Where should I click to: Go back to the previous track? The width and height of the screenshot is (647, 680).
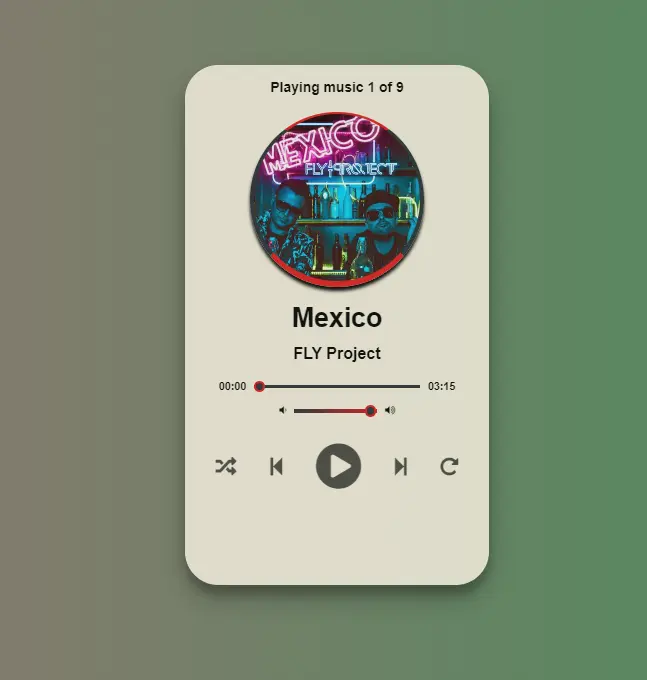pos(276,466)
